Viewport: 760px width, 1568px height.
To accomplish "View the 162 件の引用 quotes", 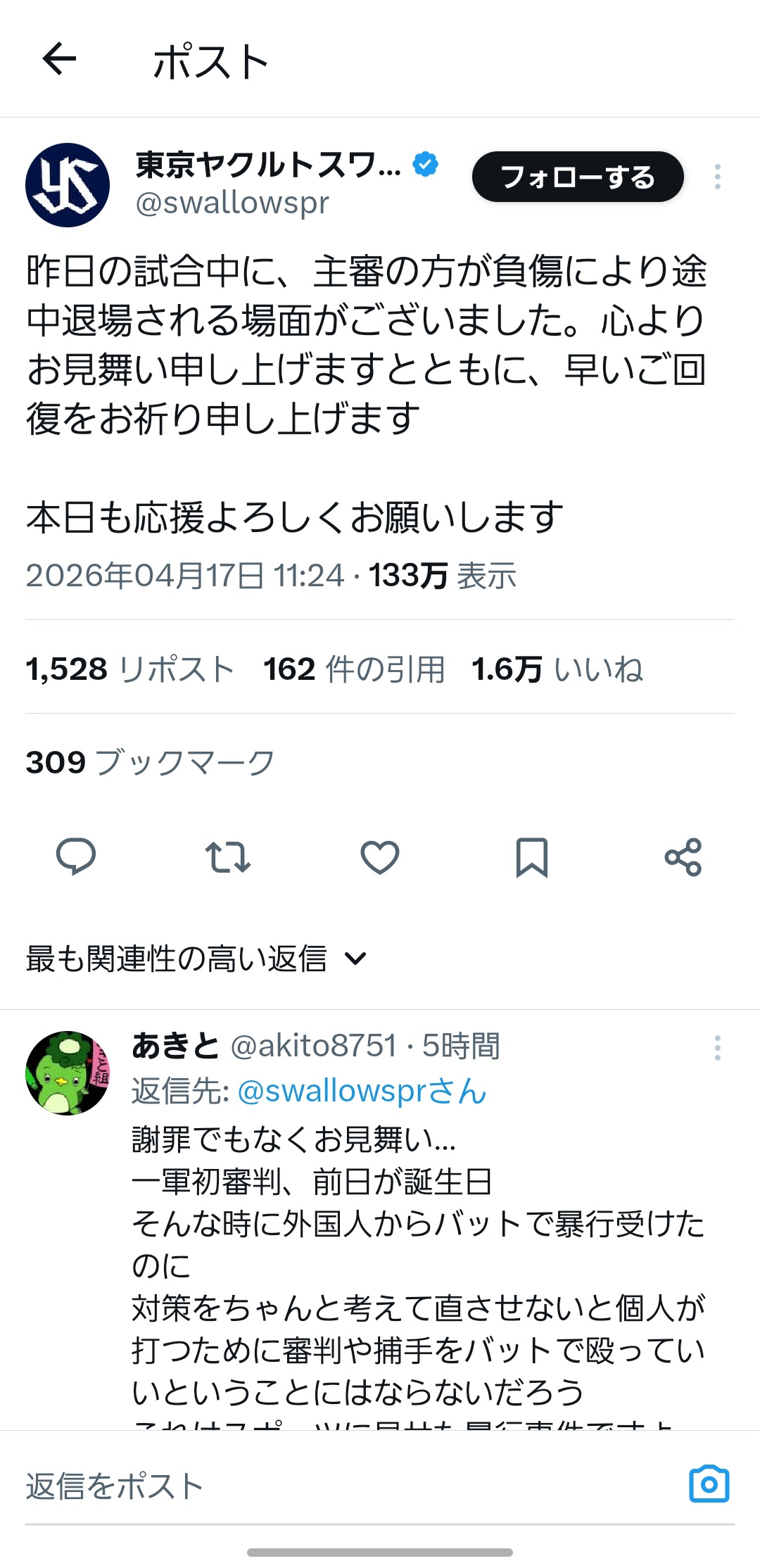I will tap(354, 669).
